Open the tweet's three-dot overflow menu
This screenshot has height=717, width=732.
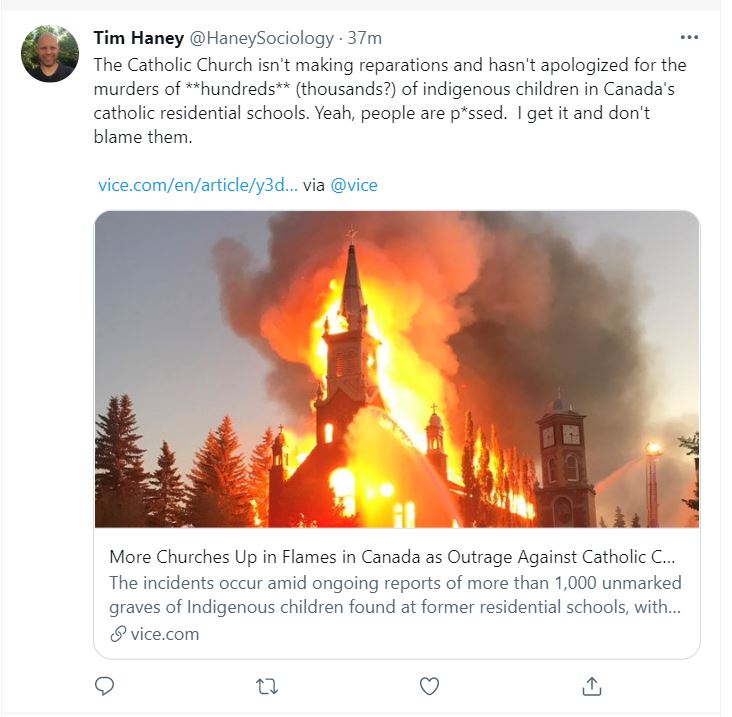tap(689, 38)
